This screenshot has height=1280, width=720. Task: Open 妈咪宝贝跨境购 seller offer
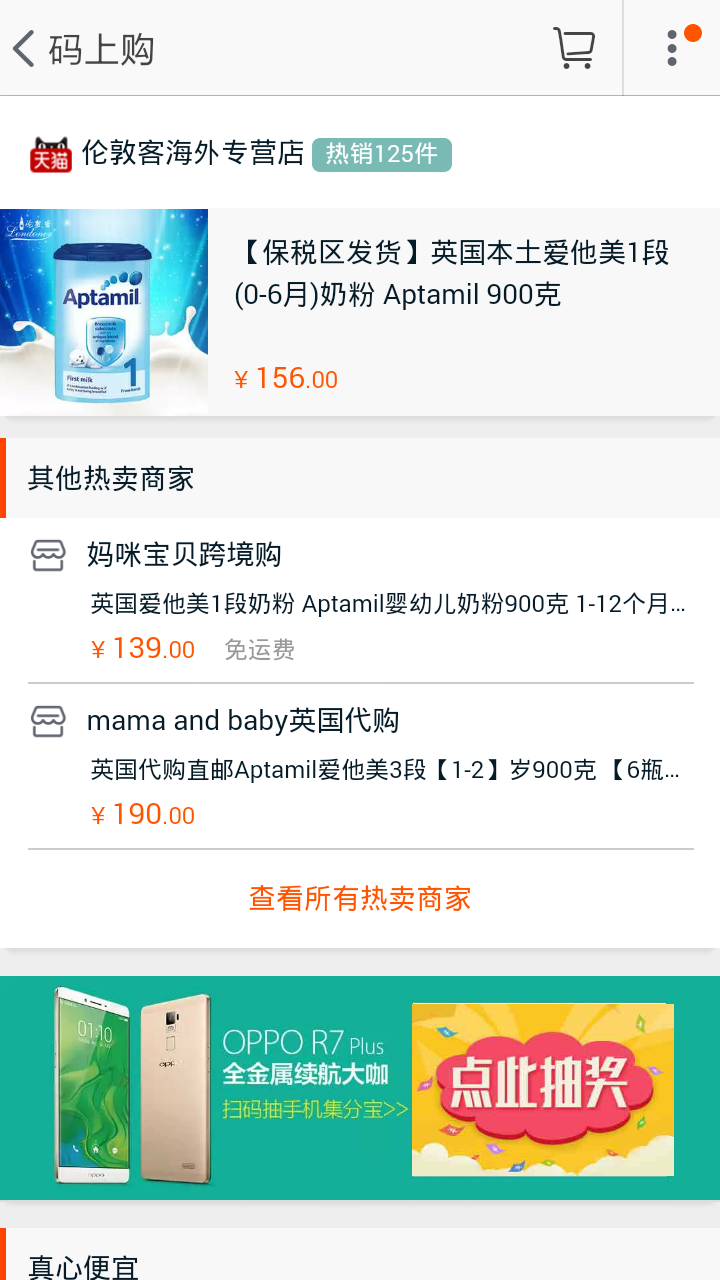click(360, 602)
